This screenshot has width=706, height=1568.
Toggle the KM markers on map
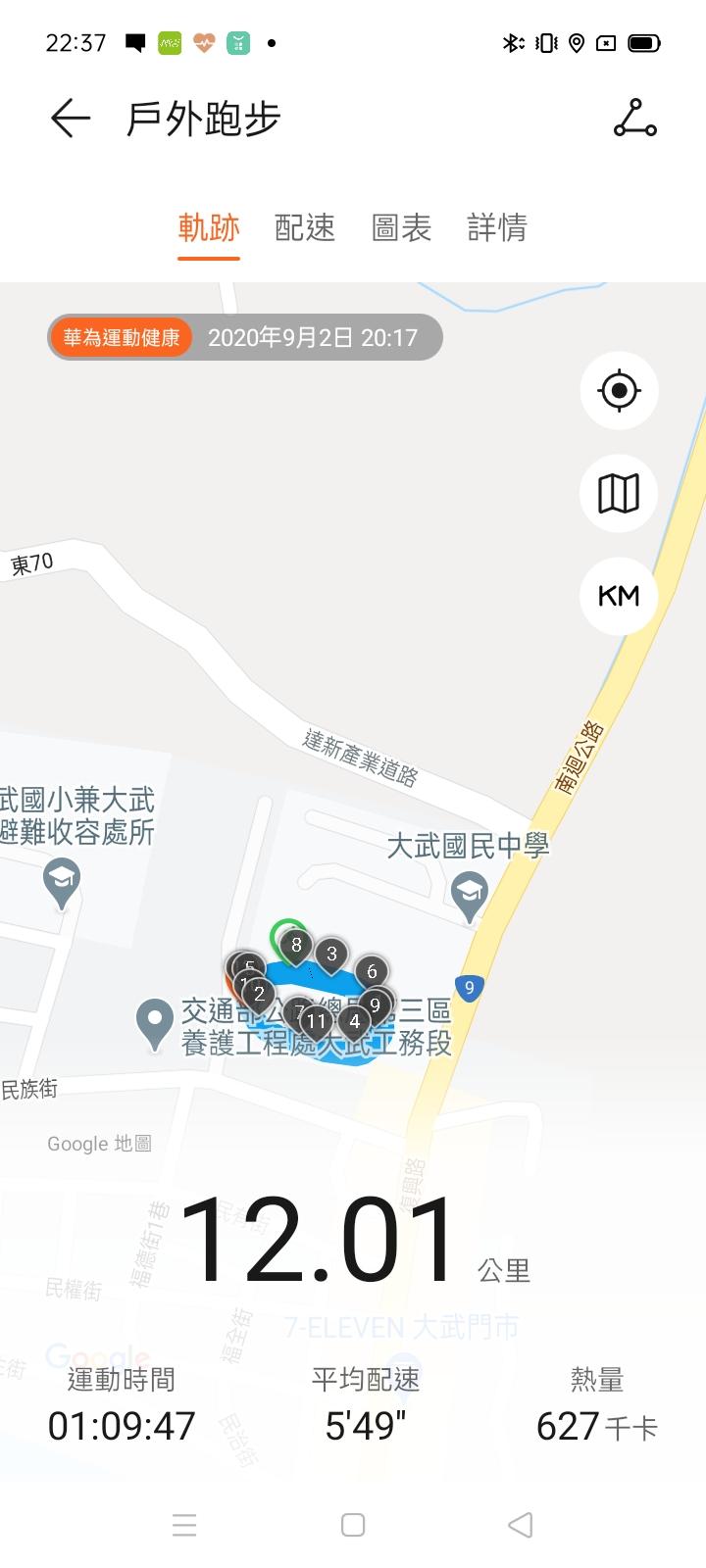[x=619, y=596]
